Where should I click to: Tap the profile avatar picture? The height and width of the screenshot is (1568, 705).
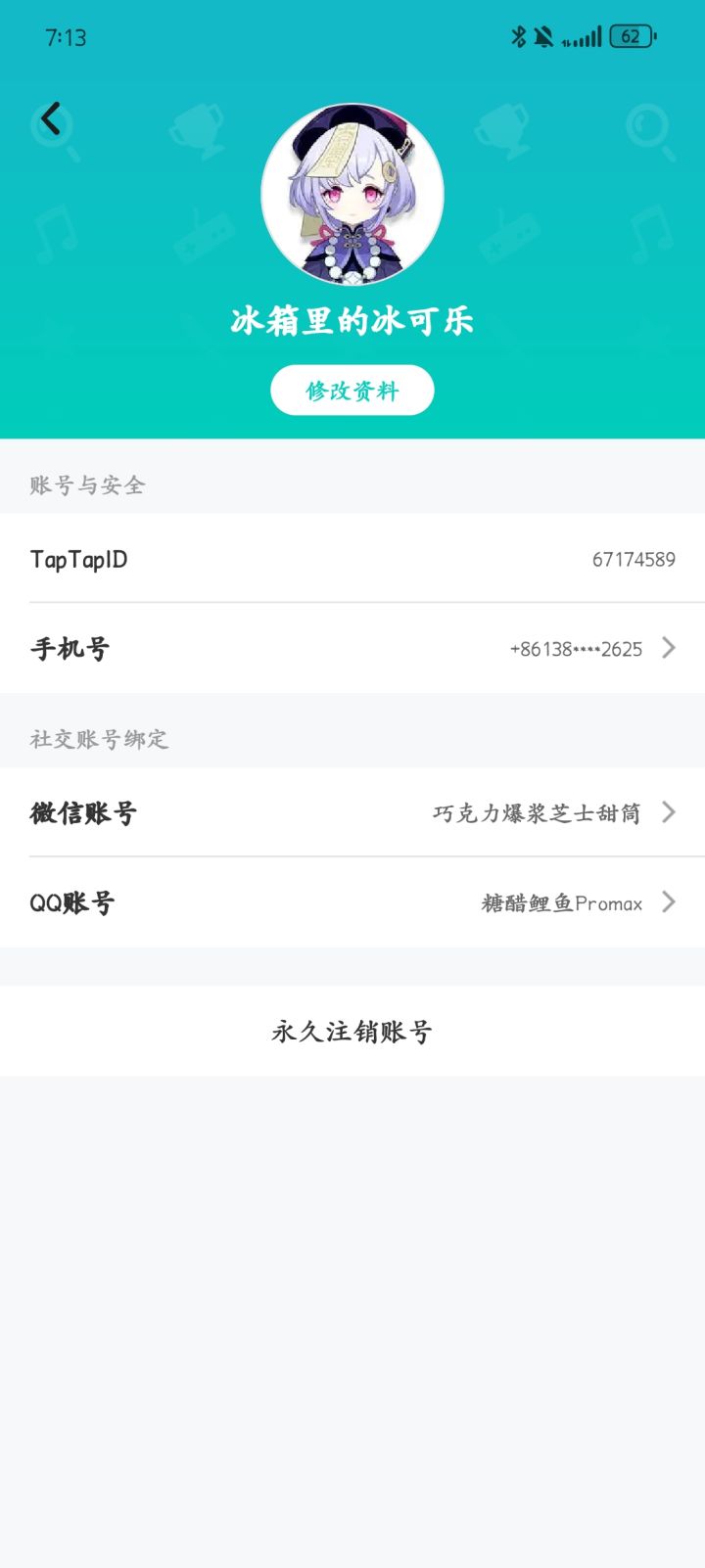click(x=352, y=195)
